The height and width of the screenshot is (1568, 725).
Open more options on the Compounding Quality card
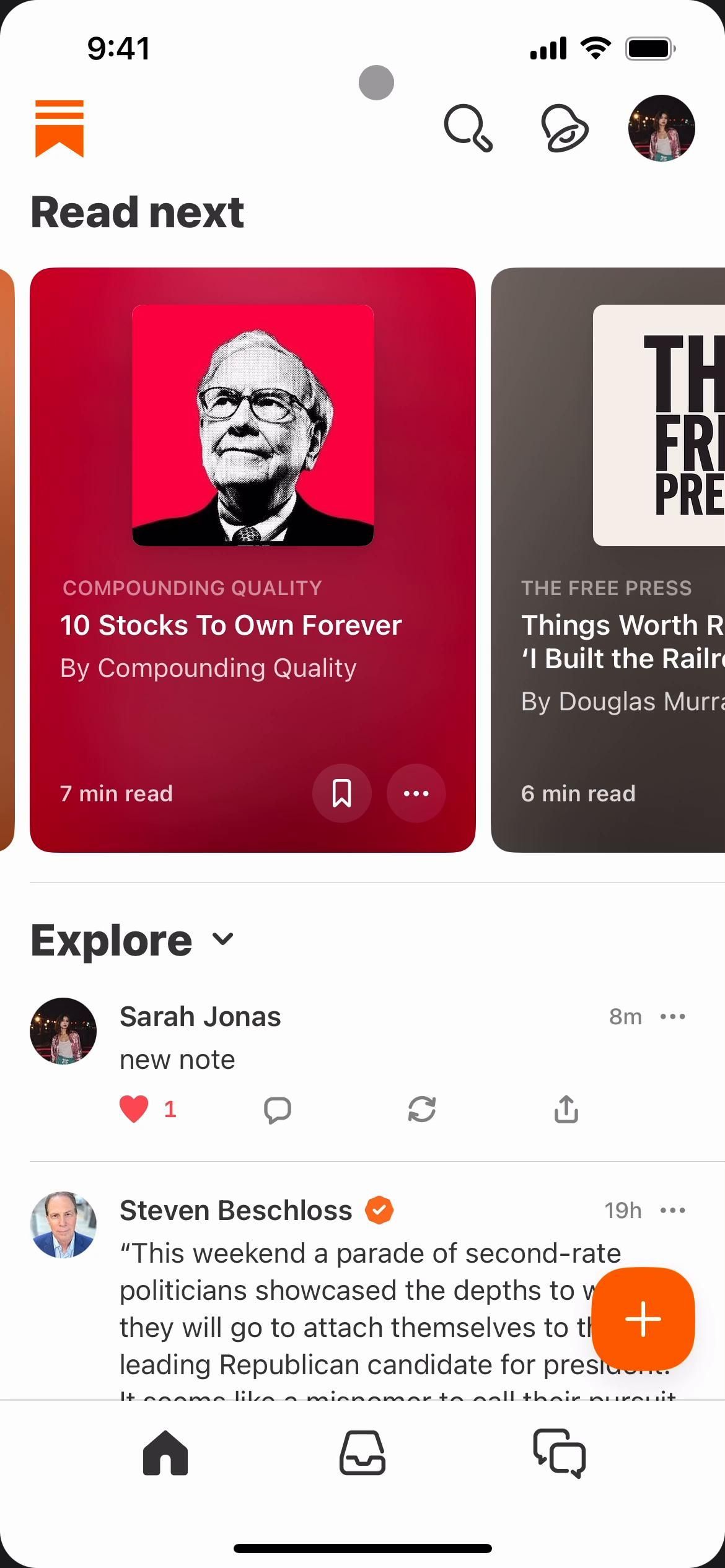point(416,793)
